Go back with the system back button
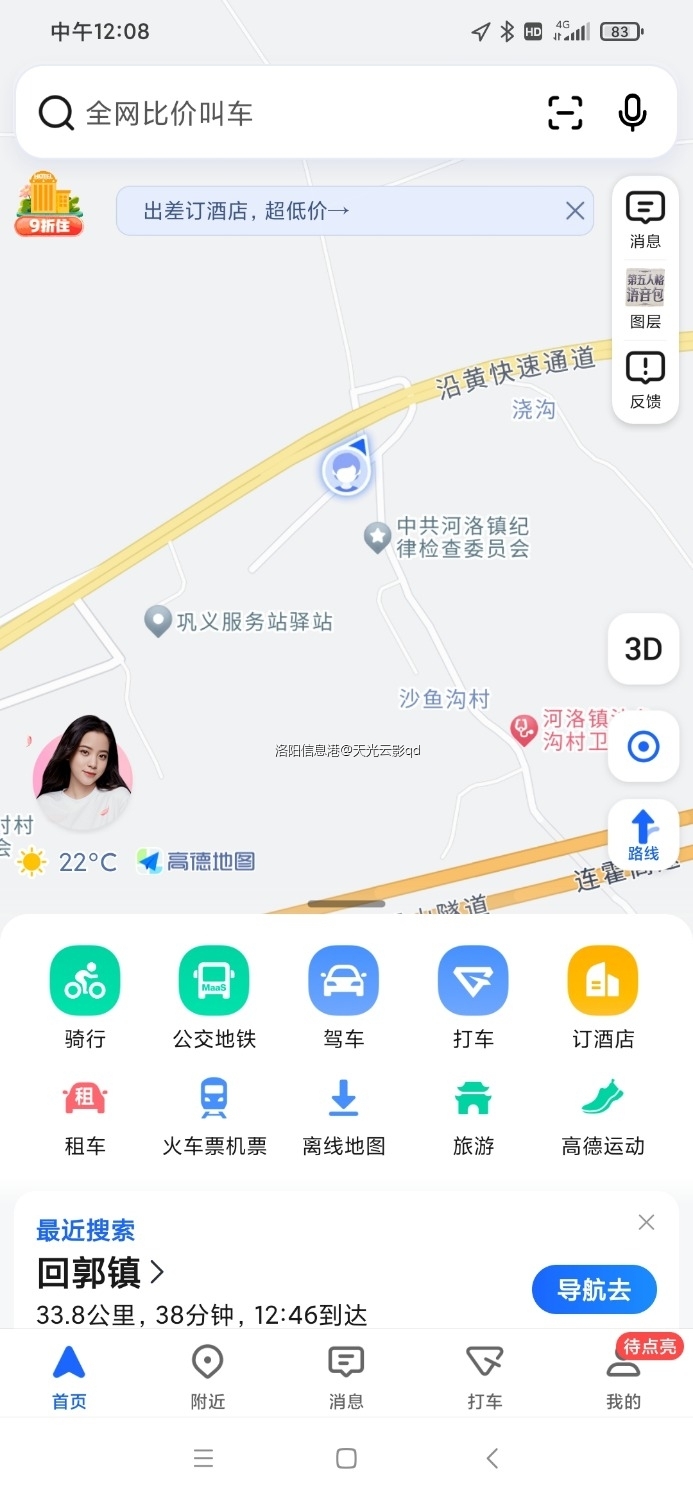693x1500 pixels. click(491, 1458)
